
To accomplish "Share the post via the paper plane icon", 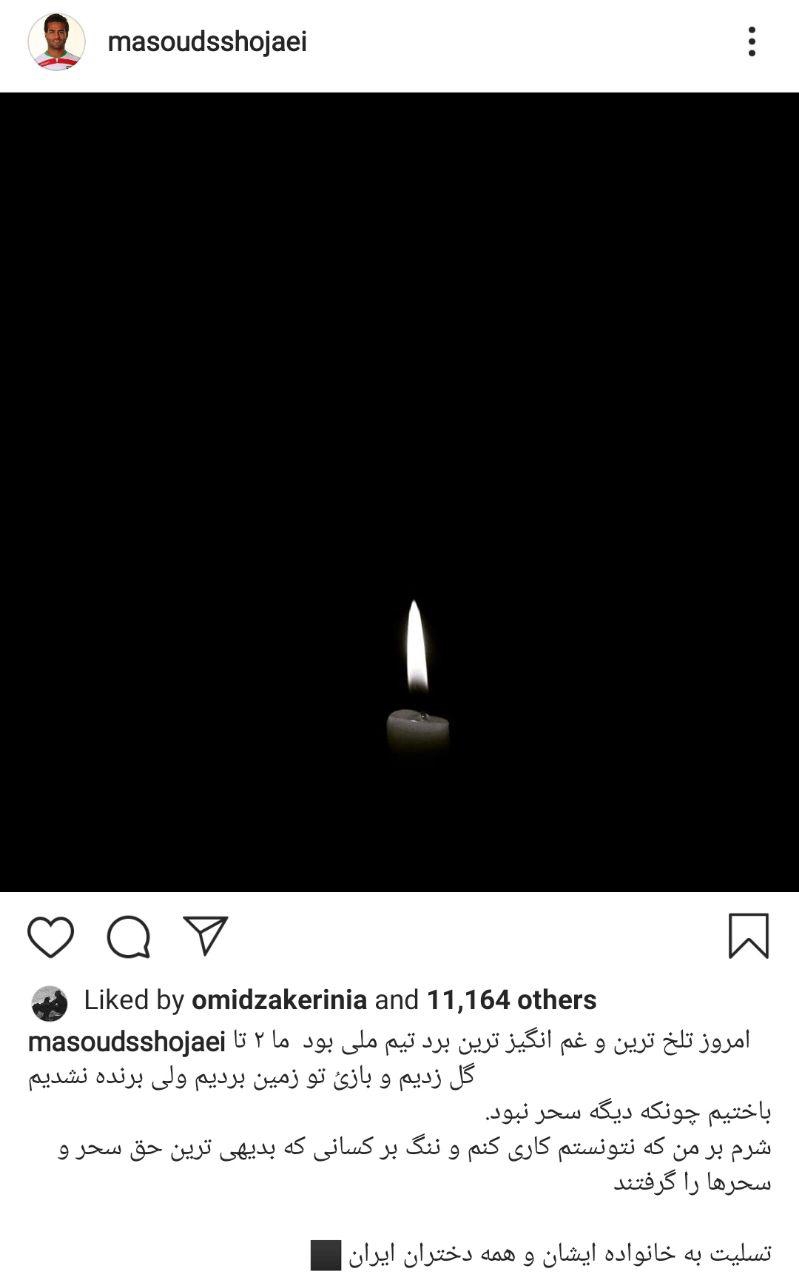I will coord(206,936).
